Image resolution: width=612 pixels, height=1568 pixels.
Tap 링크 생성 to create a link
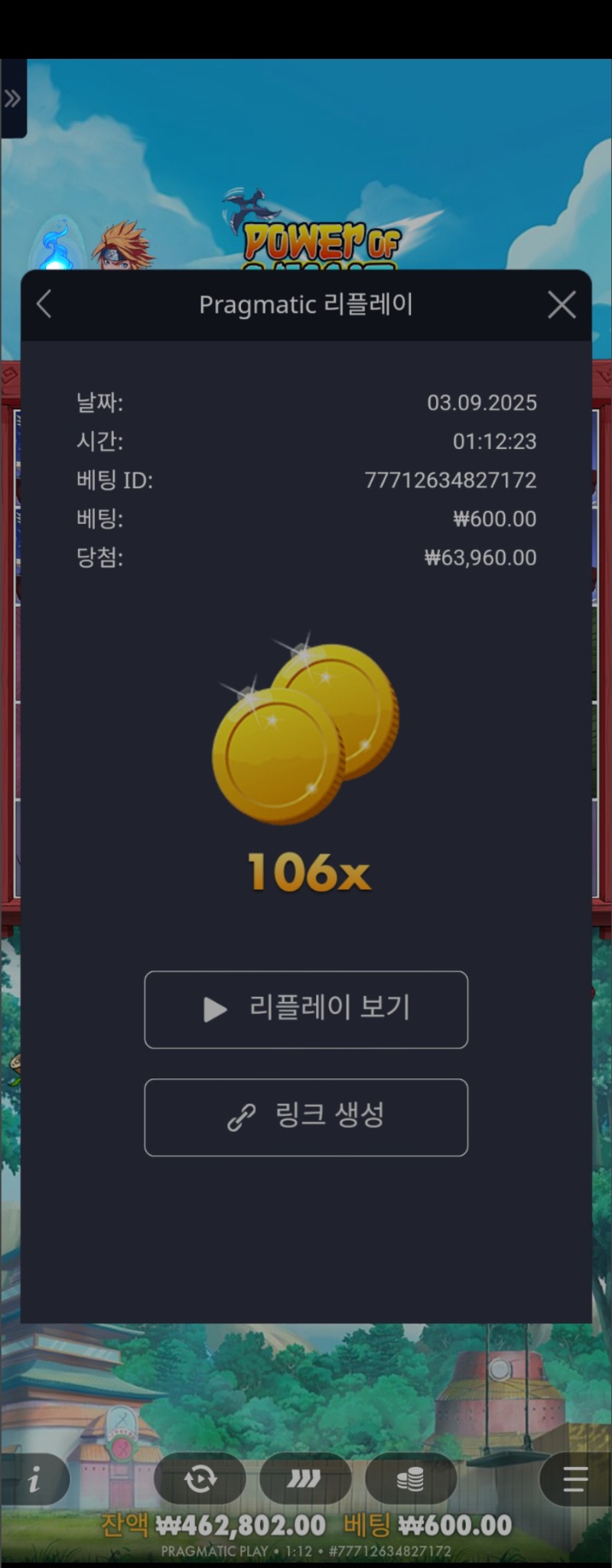pyautogui.click(x=306, y=1117)
